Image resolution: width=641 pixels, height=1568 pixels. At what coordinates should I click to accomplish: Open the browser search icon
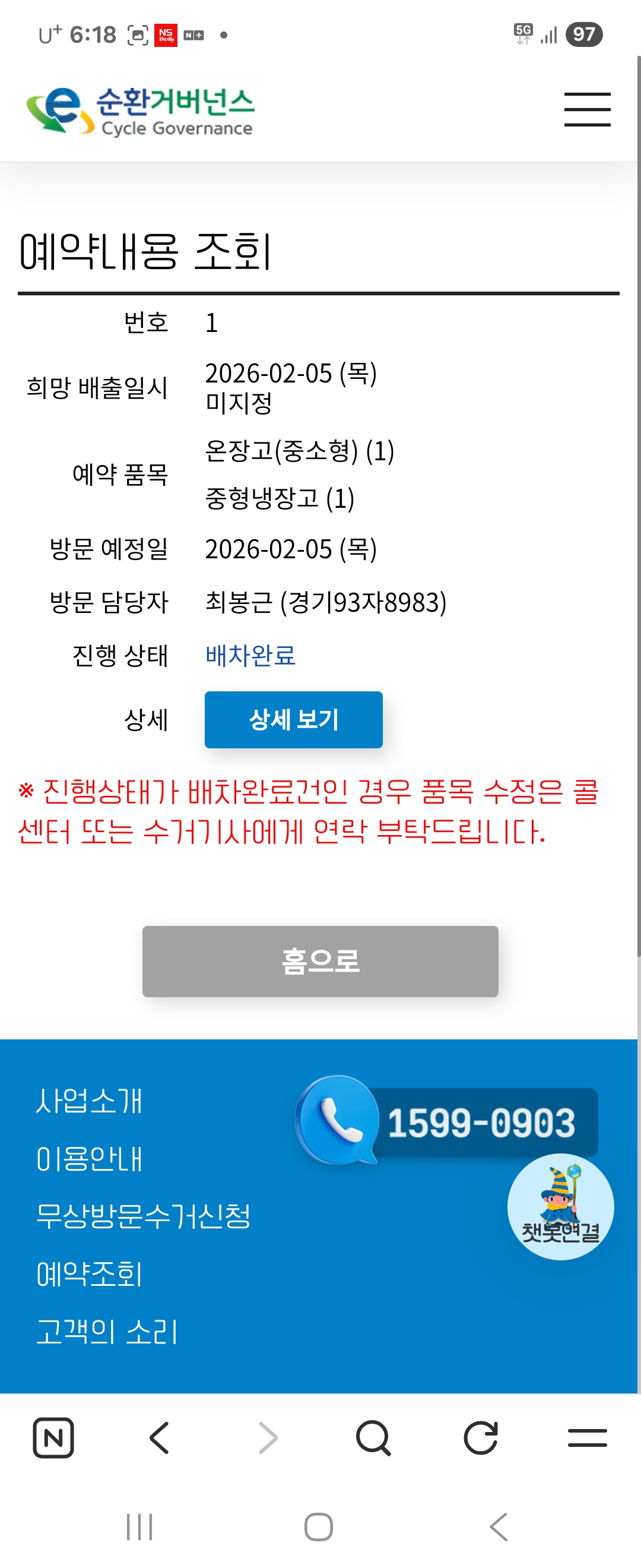click(x=373, y=1439)
